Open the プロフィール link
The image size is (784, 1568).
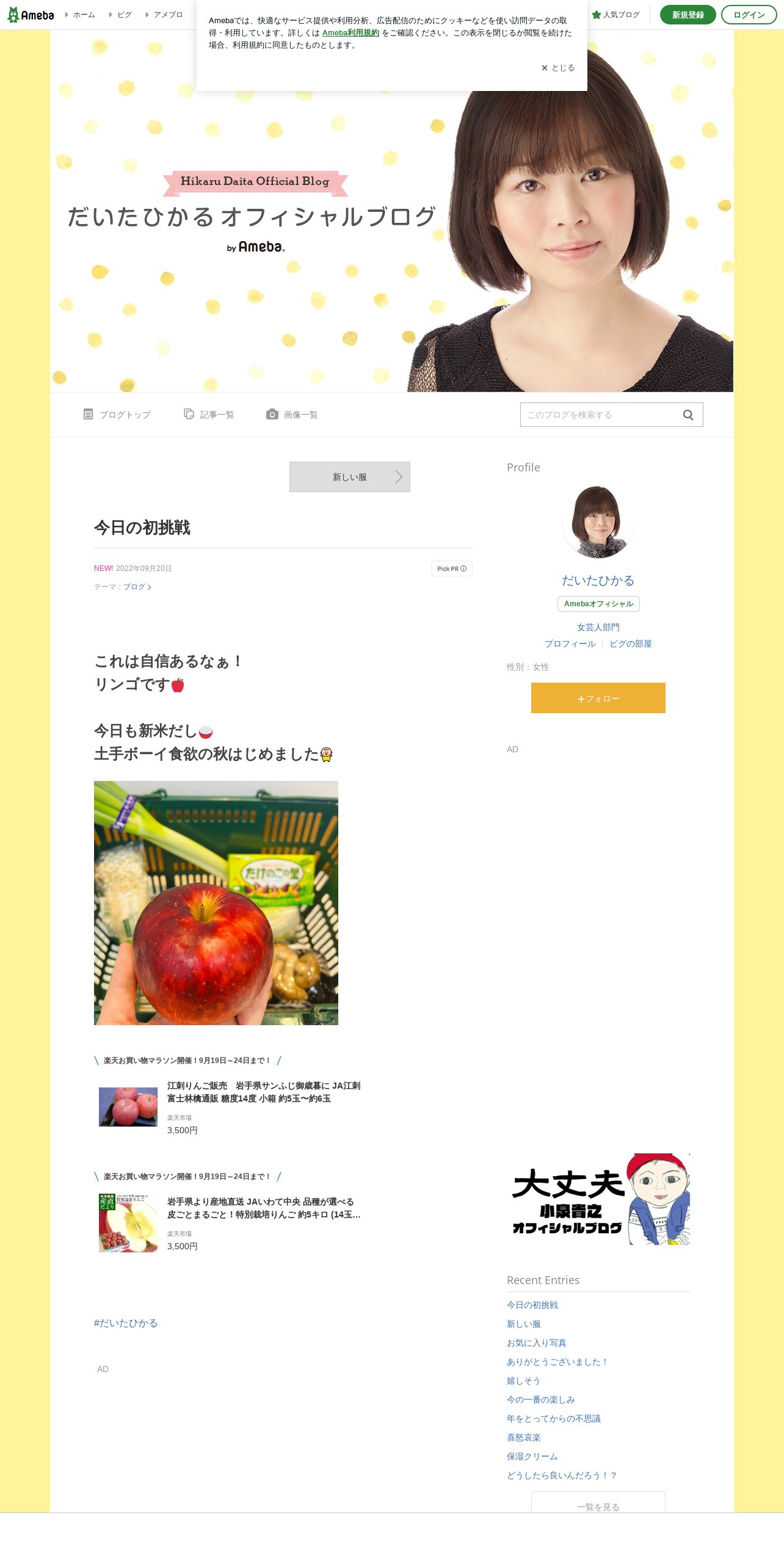[x=570, y=644]
